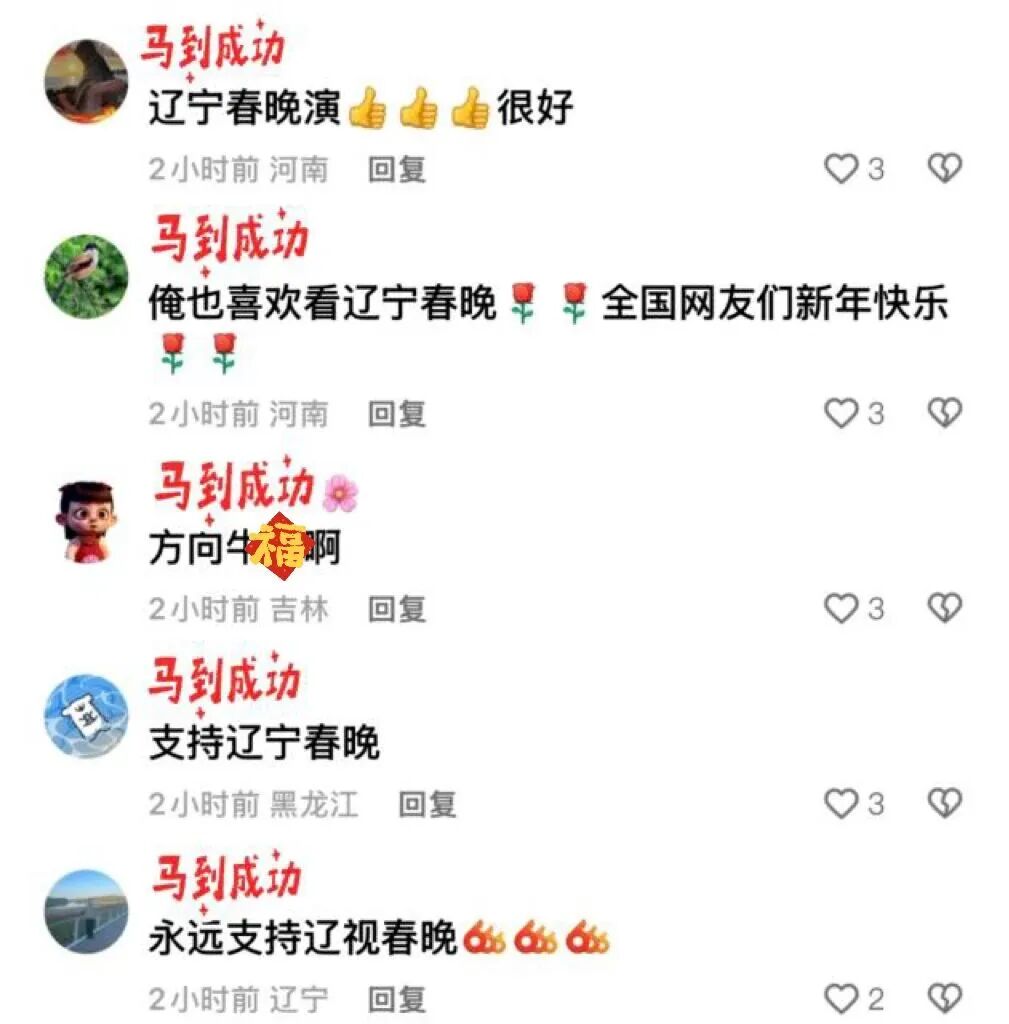
Task: Dislike the comment '辽宁春晚演很好'
Action: coord(944,168)
